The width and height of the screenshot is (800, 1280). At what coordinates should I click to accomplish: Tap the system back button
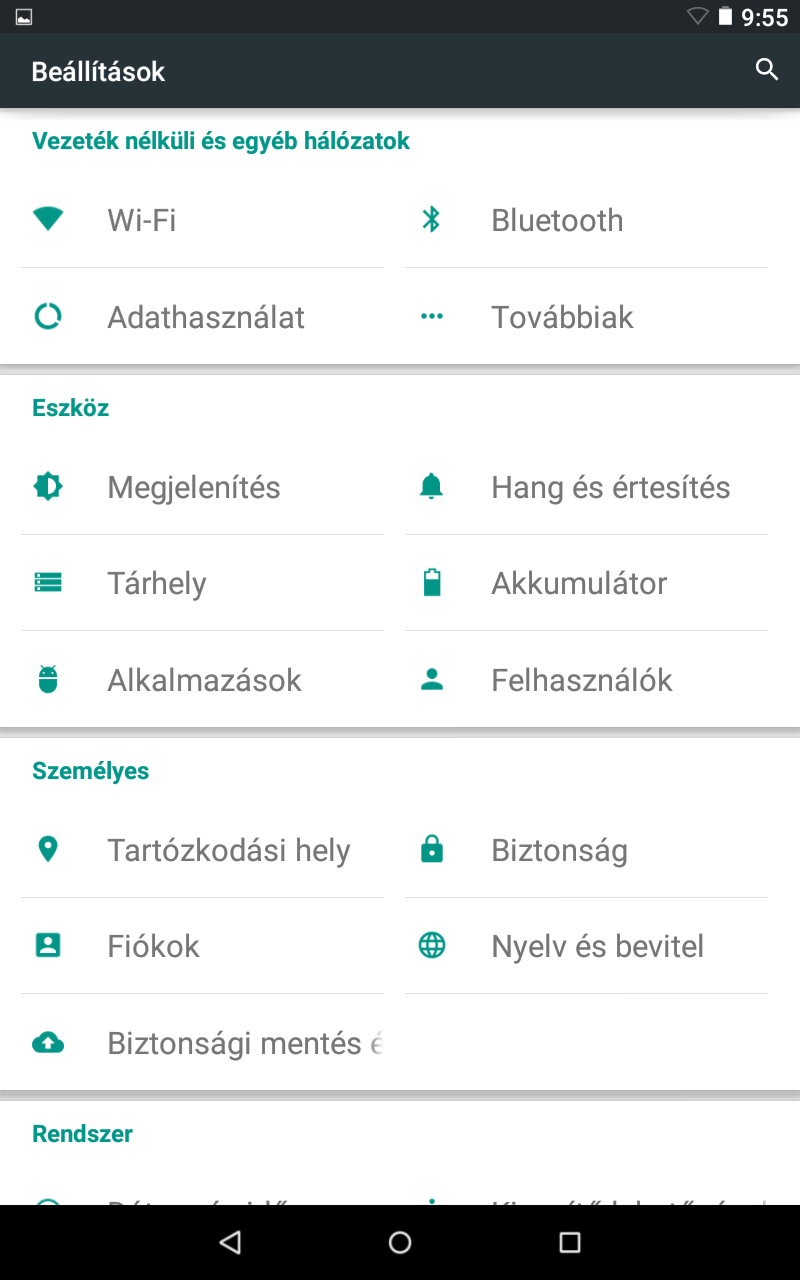230,1242
